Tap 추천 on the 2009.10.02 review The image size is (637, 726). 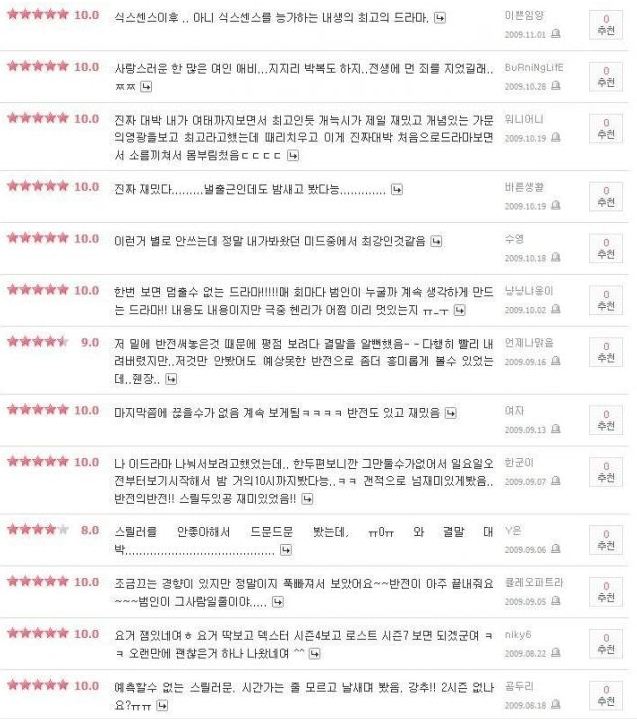point(606,301)
